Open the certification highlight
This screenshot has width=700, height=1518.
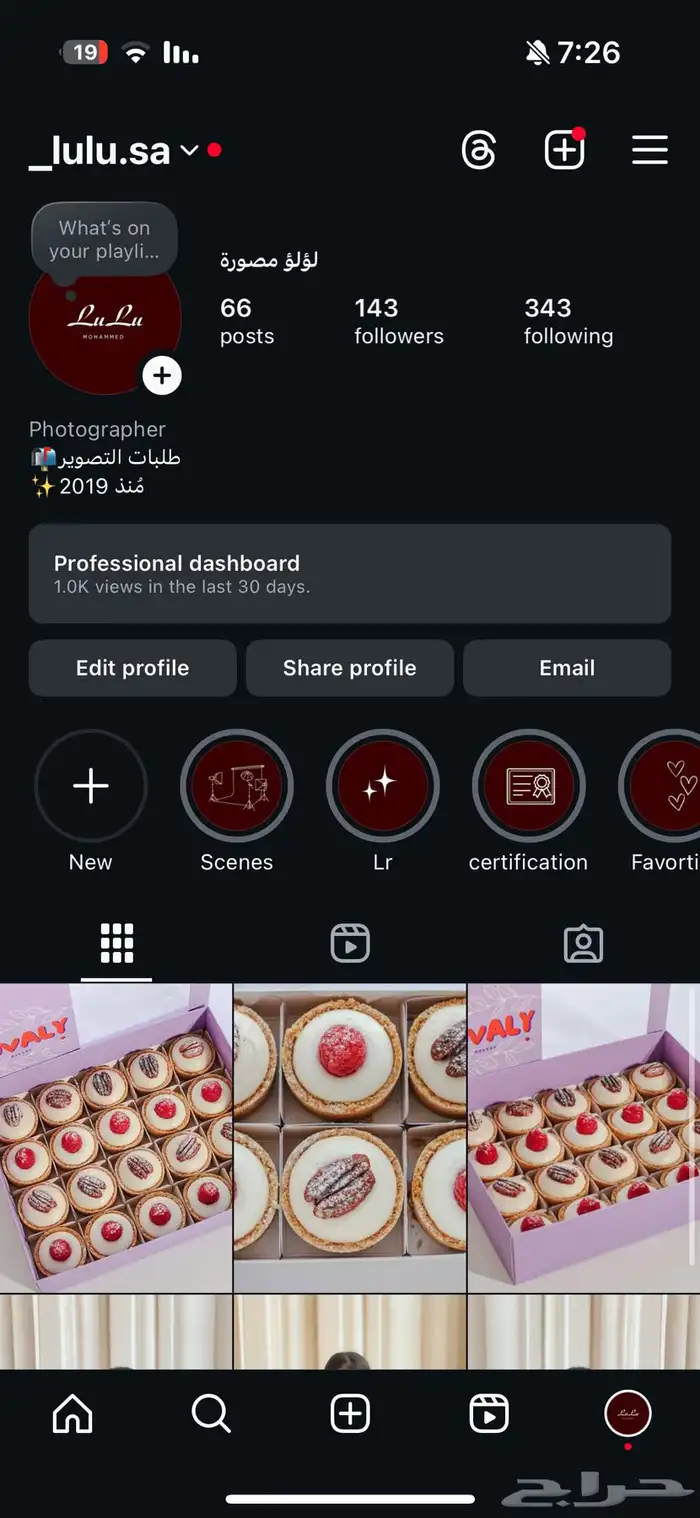pyautogui.click(x=528, y=787)
